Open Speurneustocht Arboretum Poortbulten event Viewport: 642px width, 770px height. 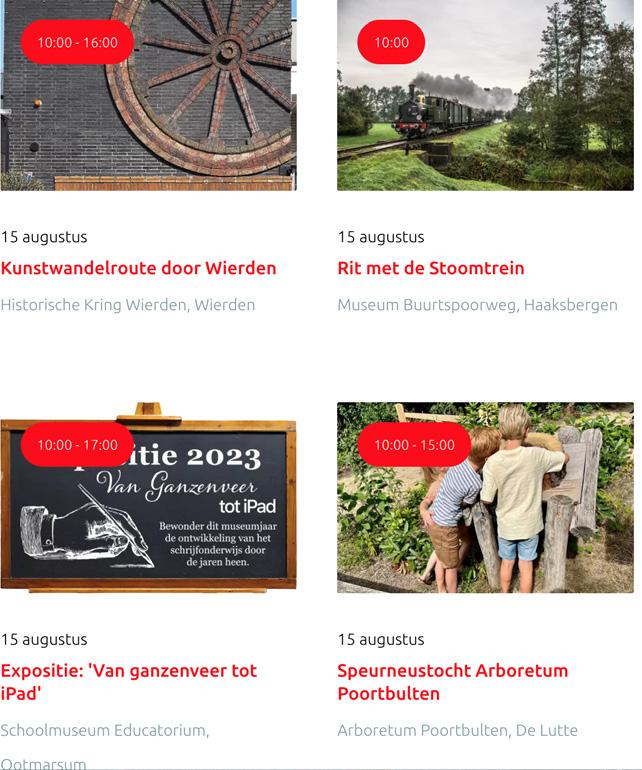pyautogui.click(x=452, y=681)
